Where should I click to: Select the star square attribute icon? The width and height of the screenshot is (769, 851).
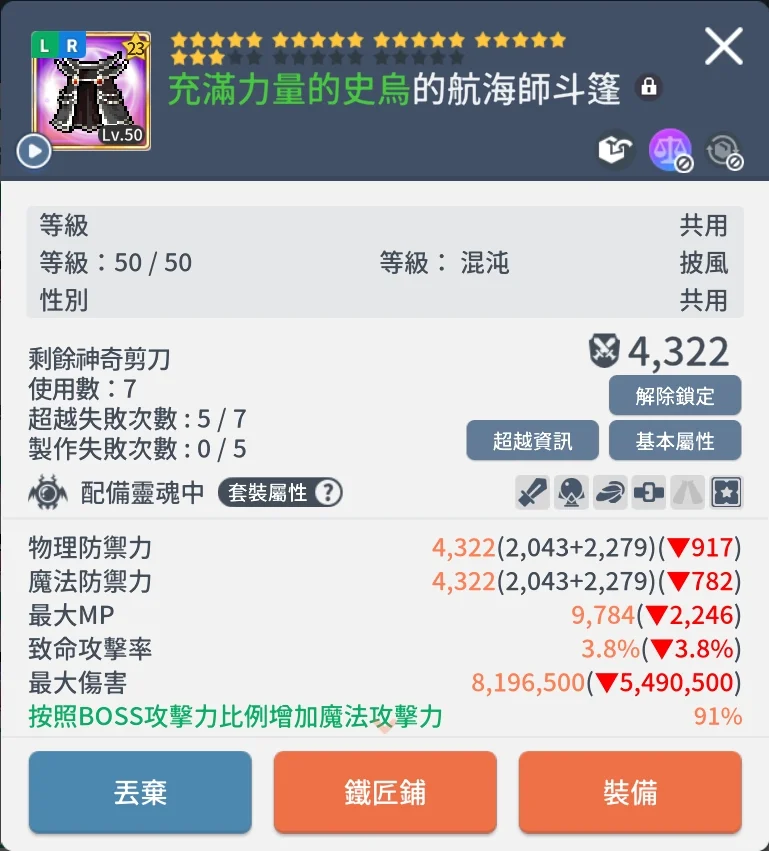725,492
